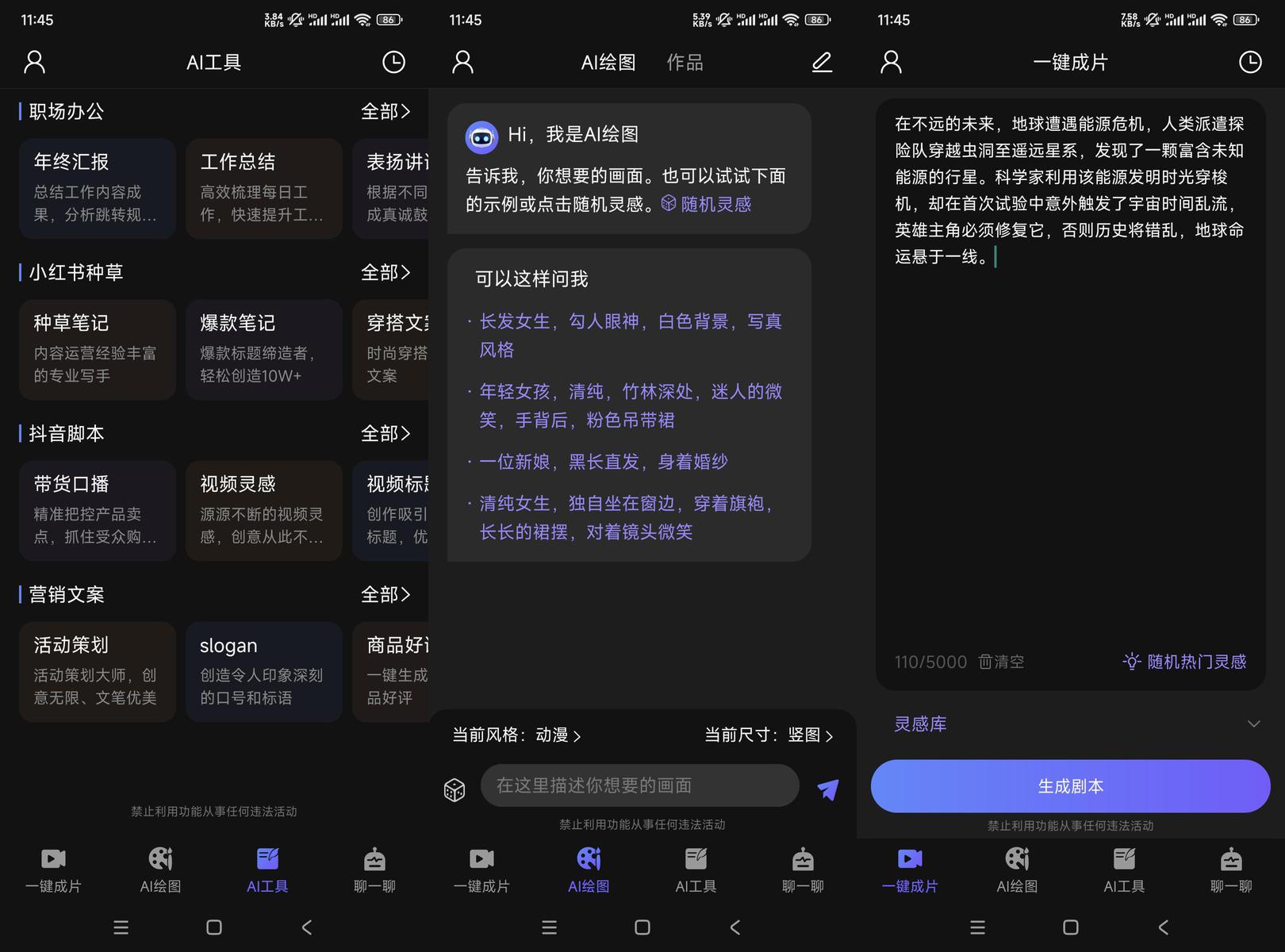The width and height of the screenshot is (1285, 952).
Task: Open the 爆款笔记 card
Action: (x=263, y=349)
